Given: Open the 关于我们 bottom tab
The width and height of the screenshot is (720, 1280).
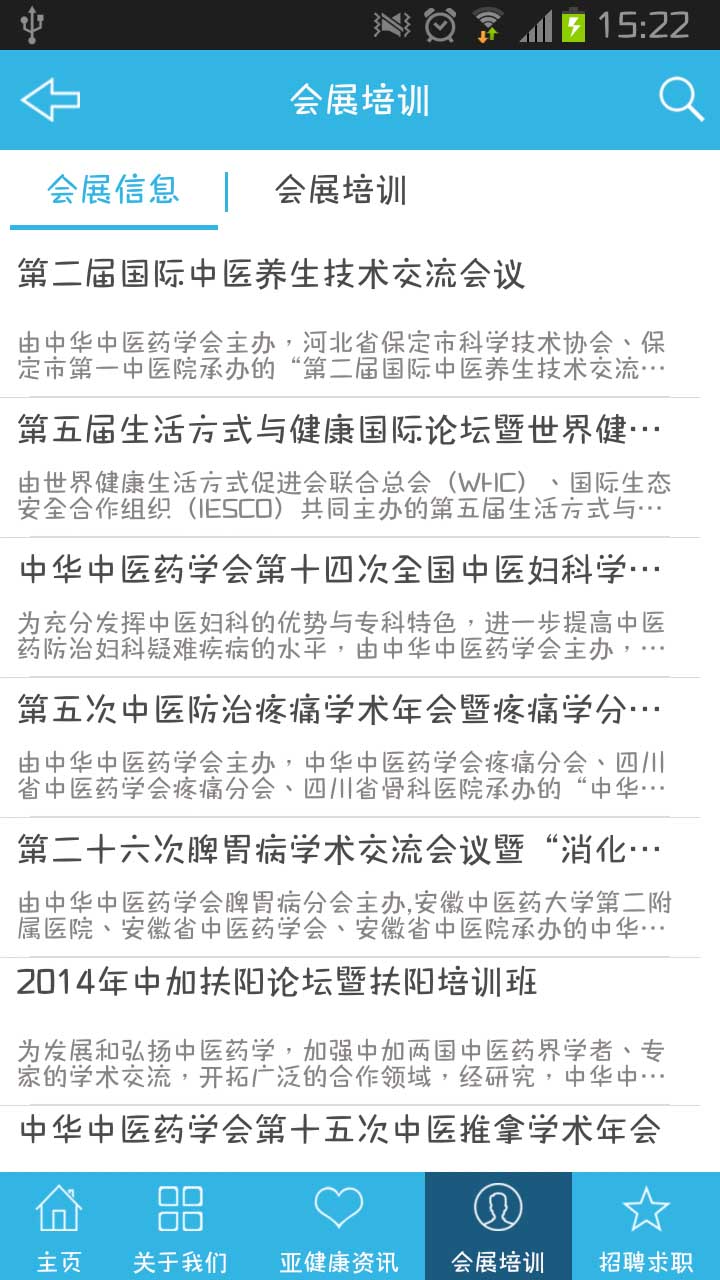Looking at the screenshot, I should [x=180, y=1228].
